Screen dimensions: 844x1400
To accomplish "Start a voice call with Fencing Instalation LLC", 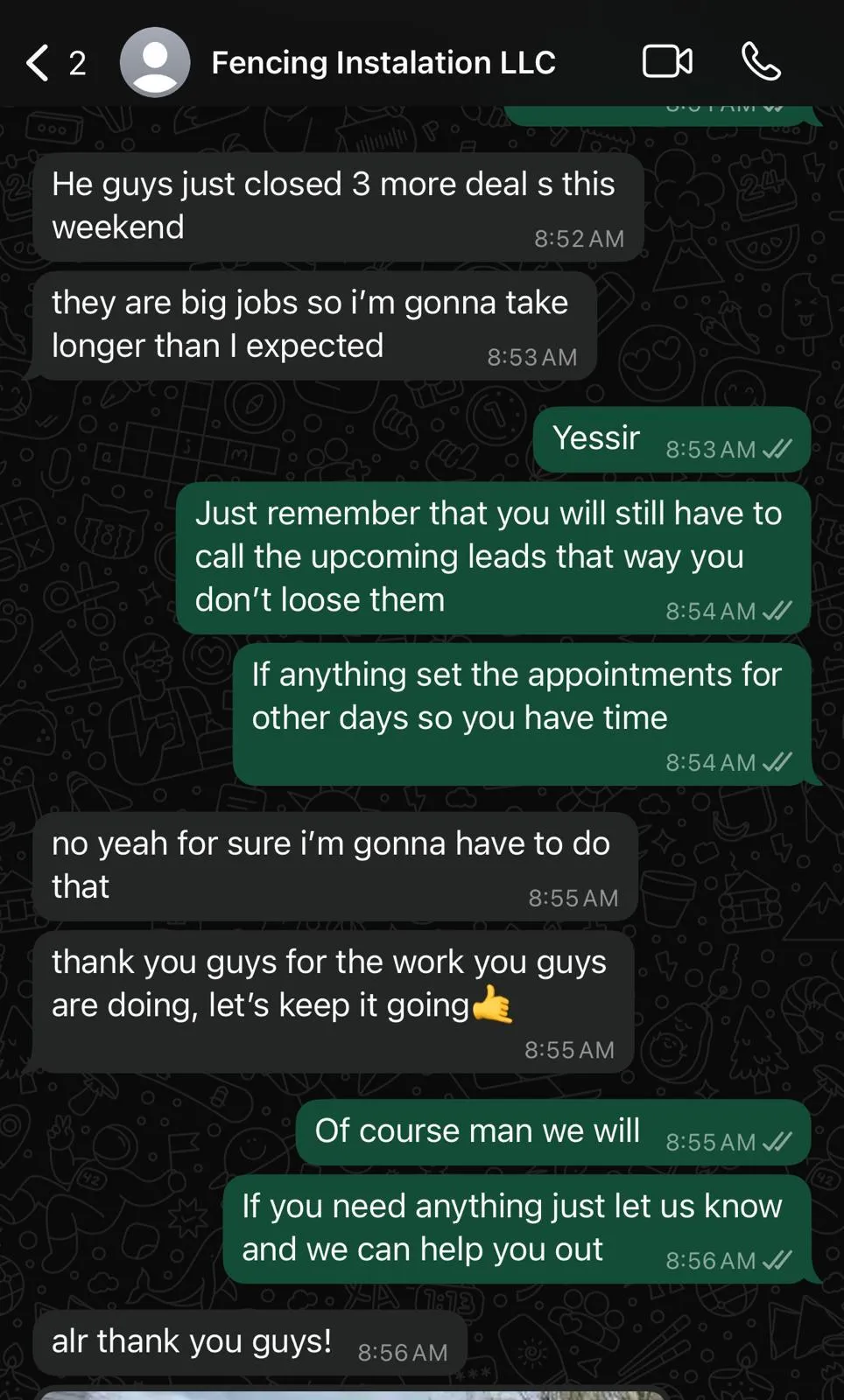I will (761, 62).
